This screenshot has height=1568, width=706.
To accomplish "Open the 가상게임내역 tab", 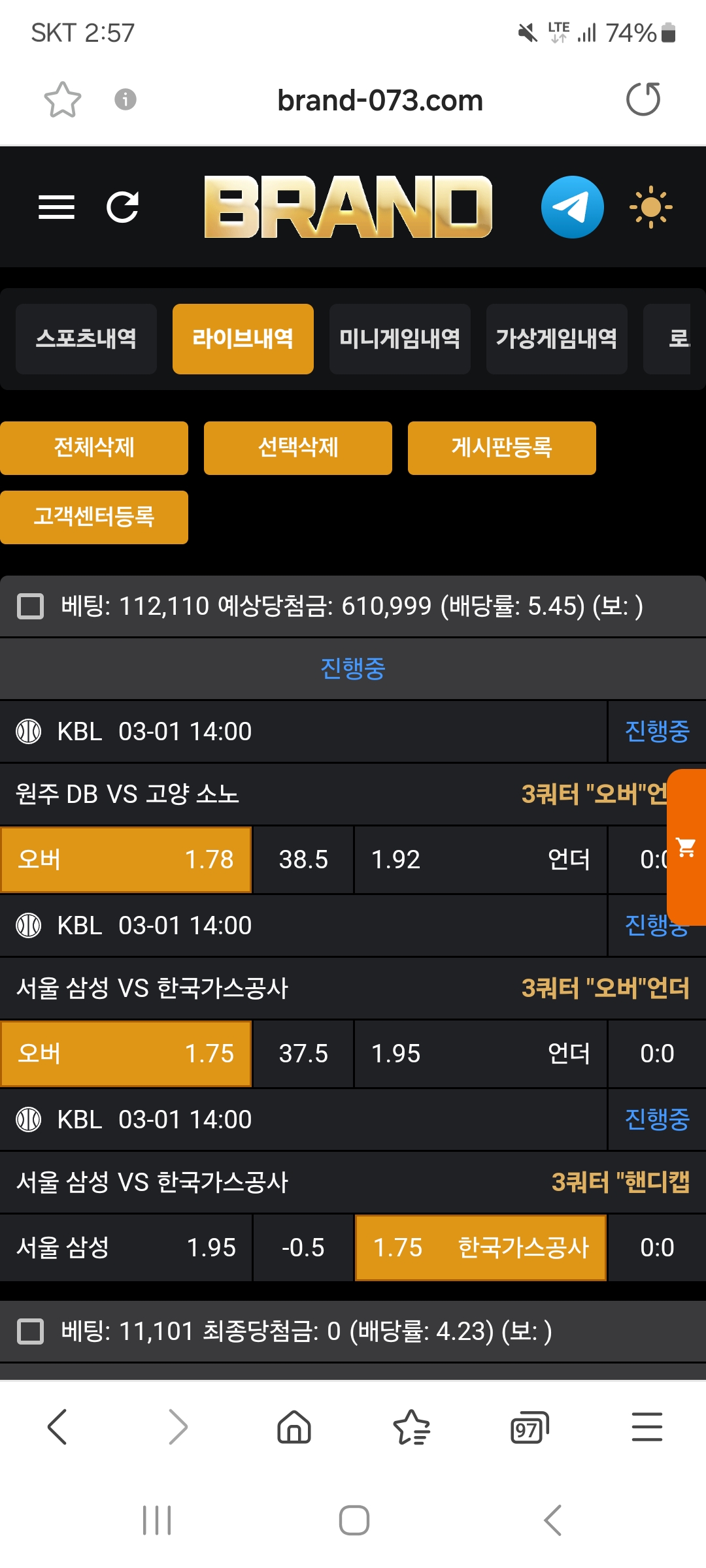I will point(556,338).
